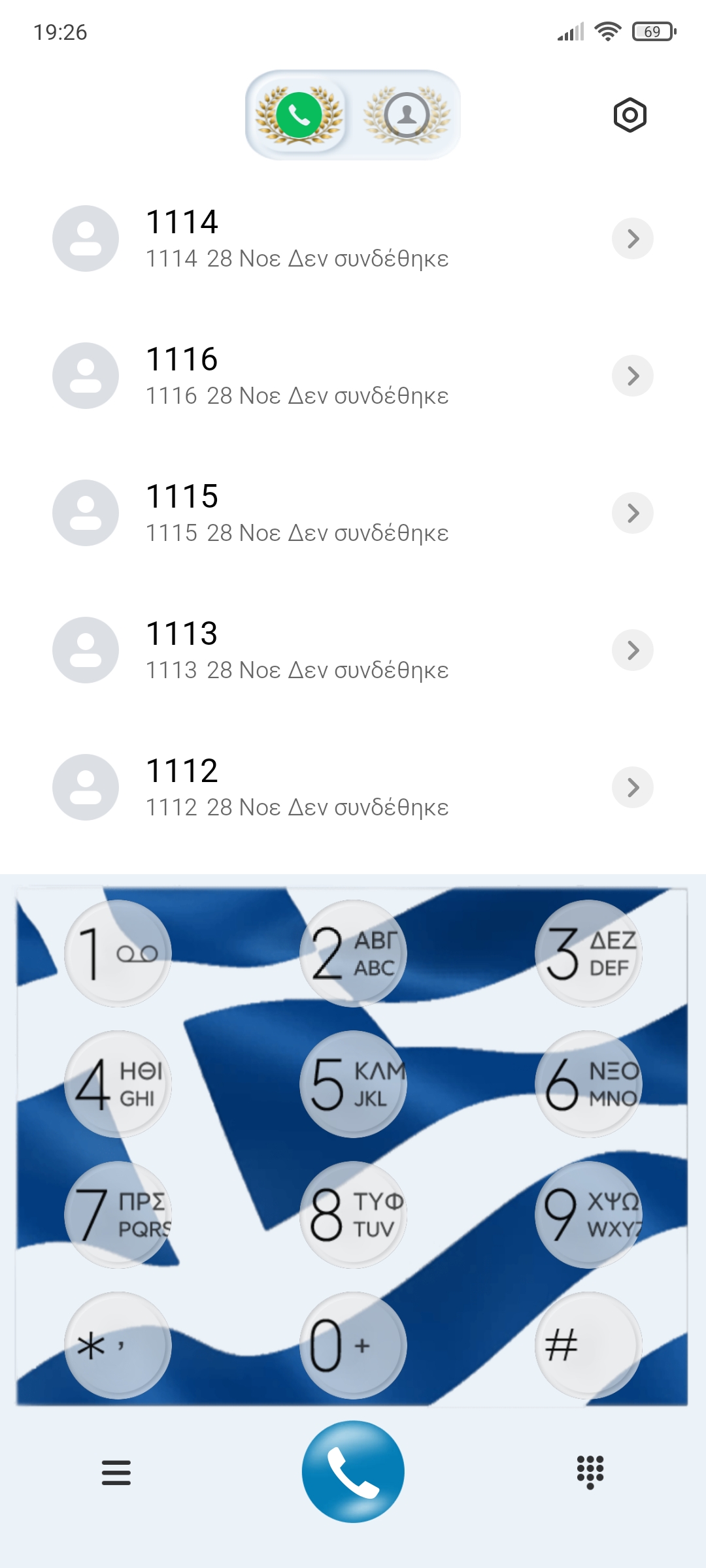This screenshot has width=706, height=1568.
Task: Tap the 9 key
Action: [588, 1215]
